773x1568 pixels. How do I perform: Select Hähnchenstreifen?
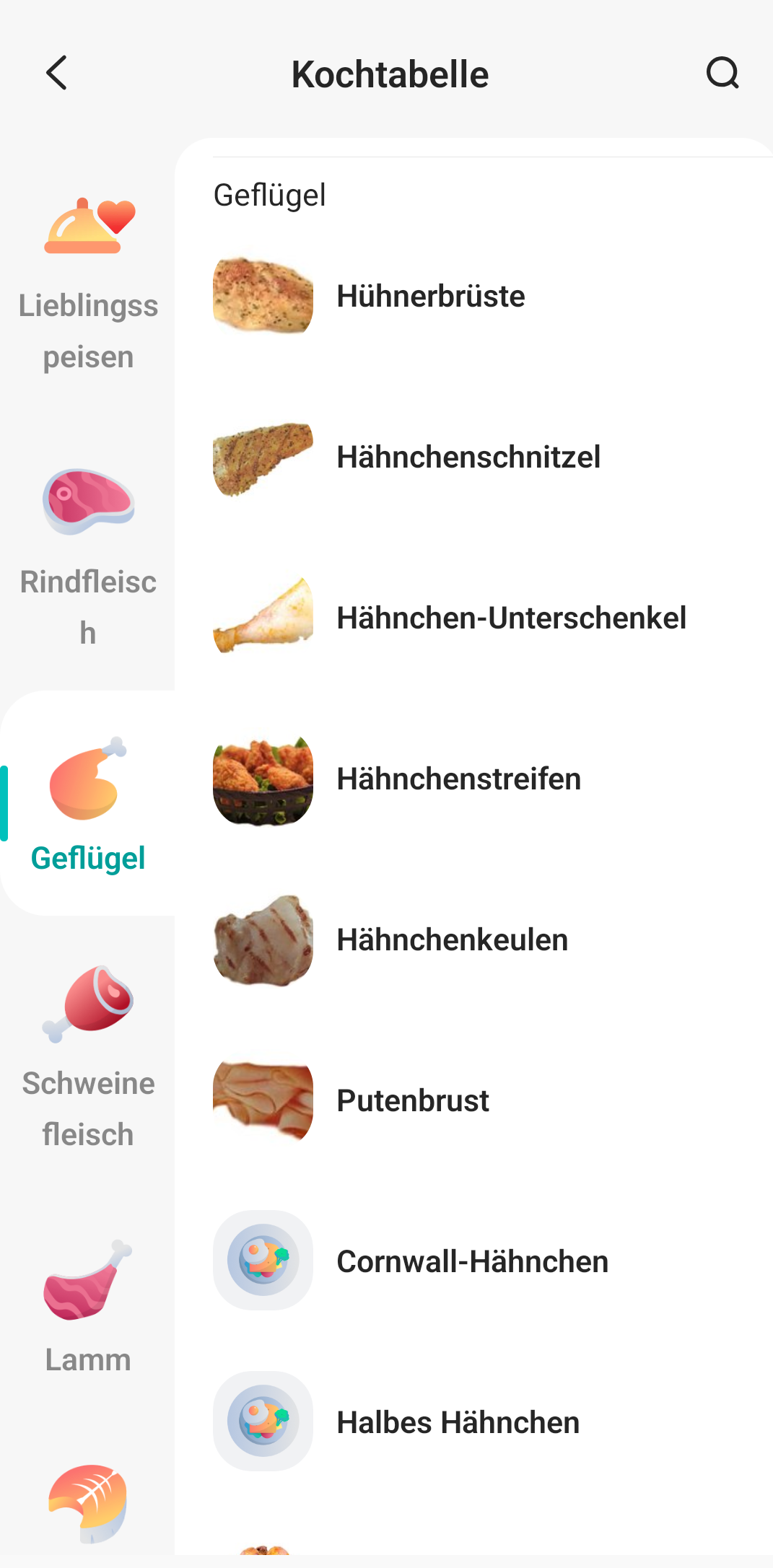458,779
